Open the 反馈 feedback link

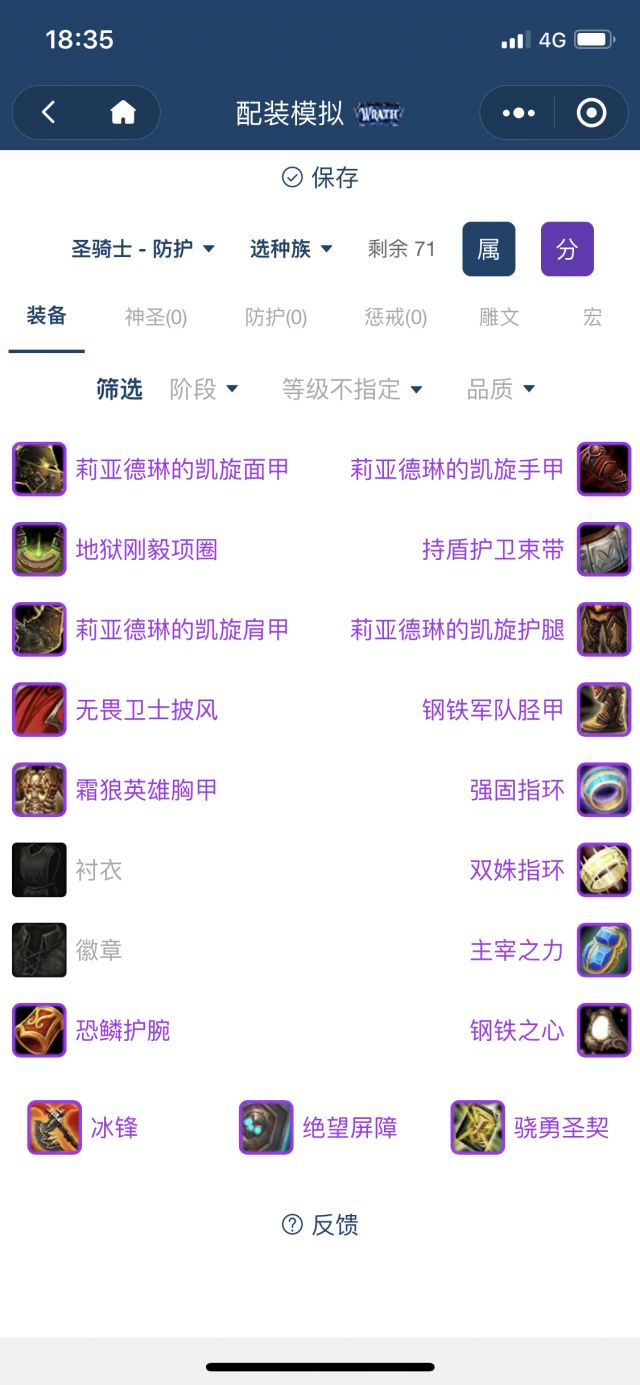[x=320, y=1225]
